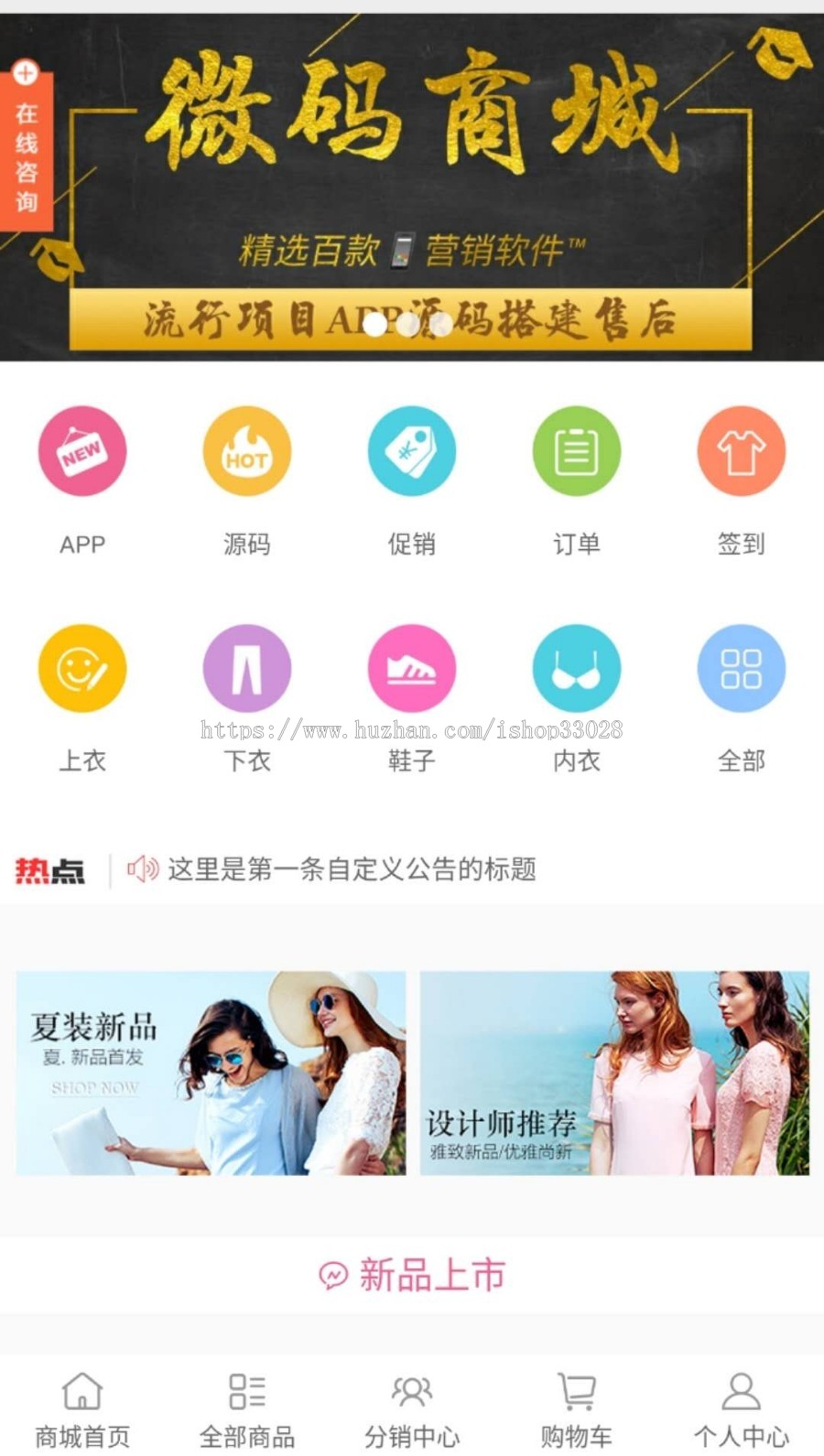Open the 内衣 underwear category icon

click(x=576, y=668)
